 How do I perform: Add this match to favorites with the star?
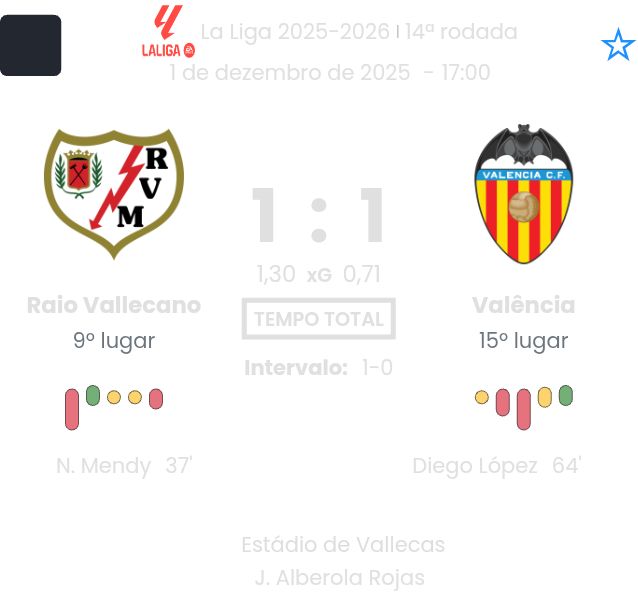[x=617, y=45]
